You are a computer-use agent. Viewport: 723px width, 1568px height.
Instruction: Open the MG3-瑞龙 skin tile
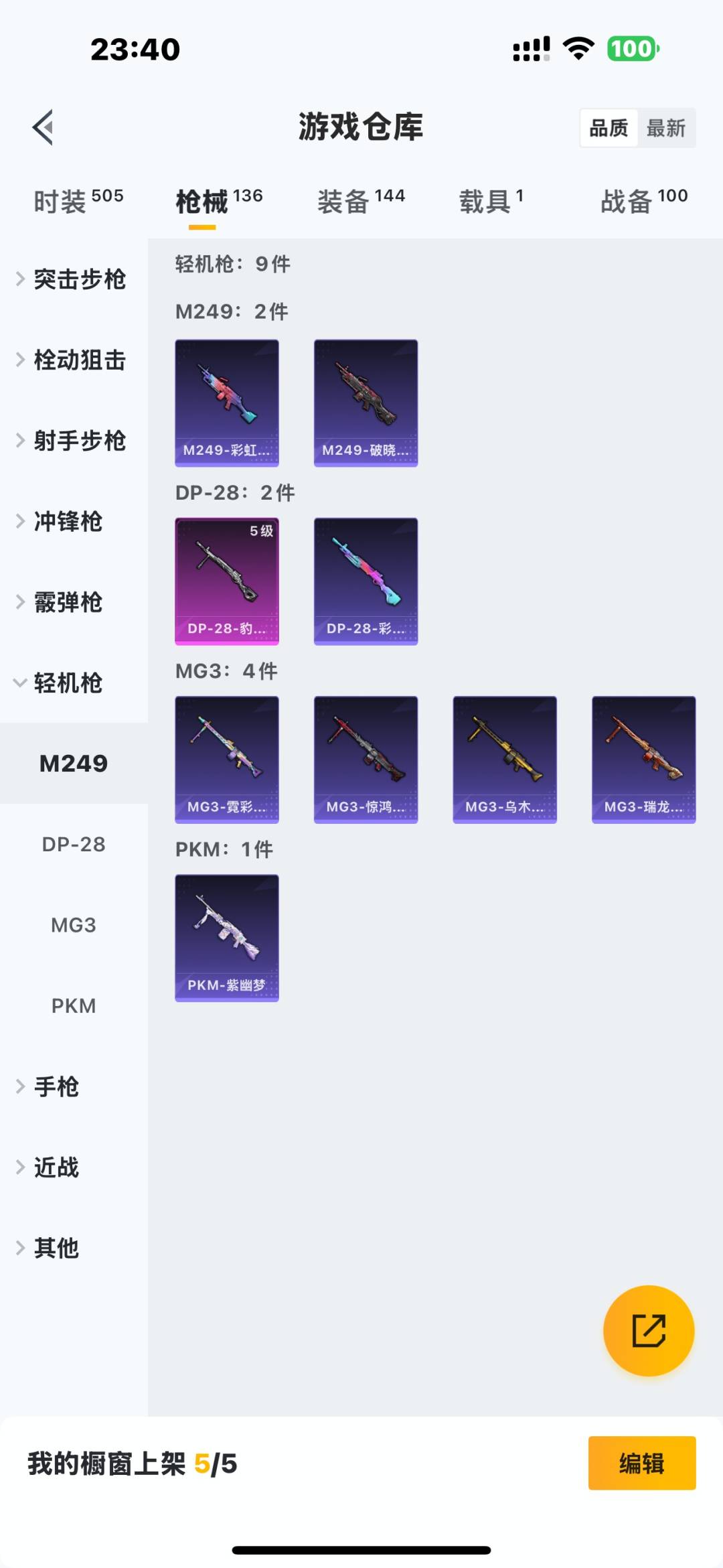(643, 760)
